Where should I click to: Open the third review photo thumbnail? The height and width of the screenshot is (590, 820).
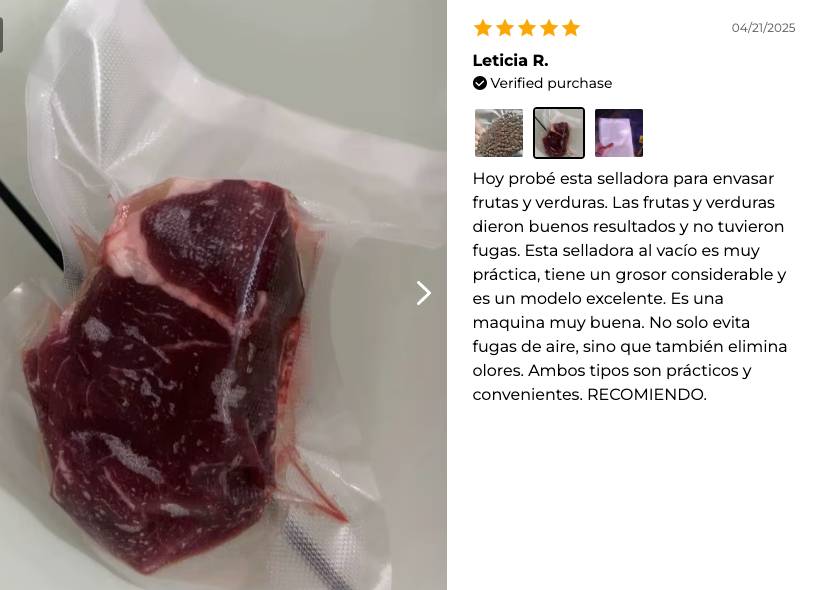tap(619, 133)
